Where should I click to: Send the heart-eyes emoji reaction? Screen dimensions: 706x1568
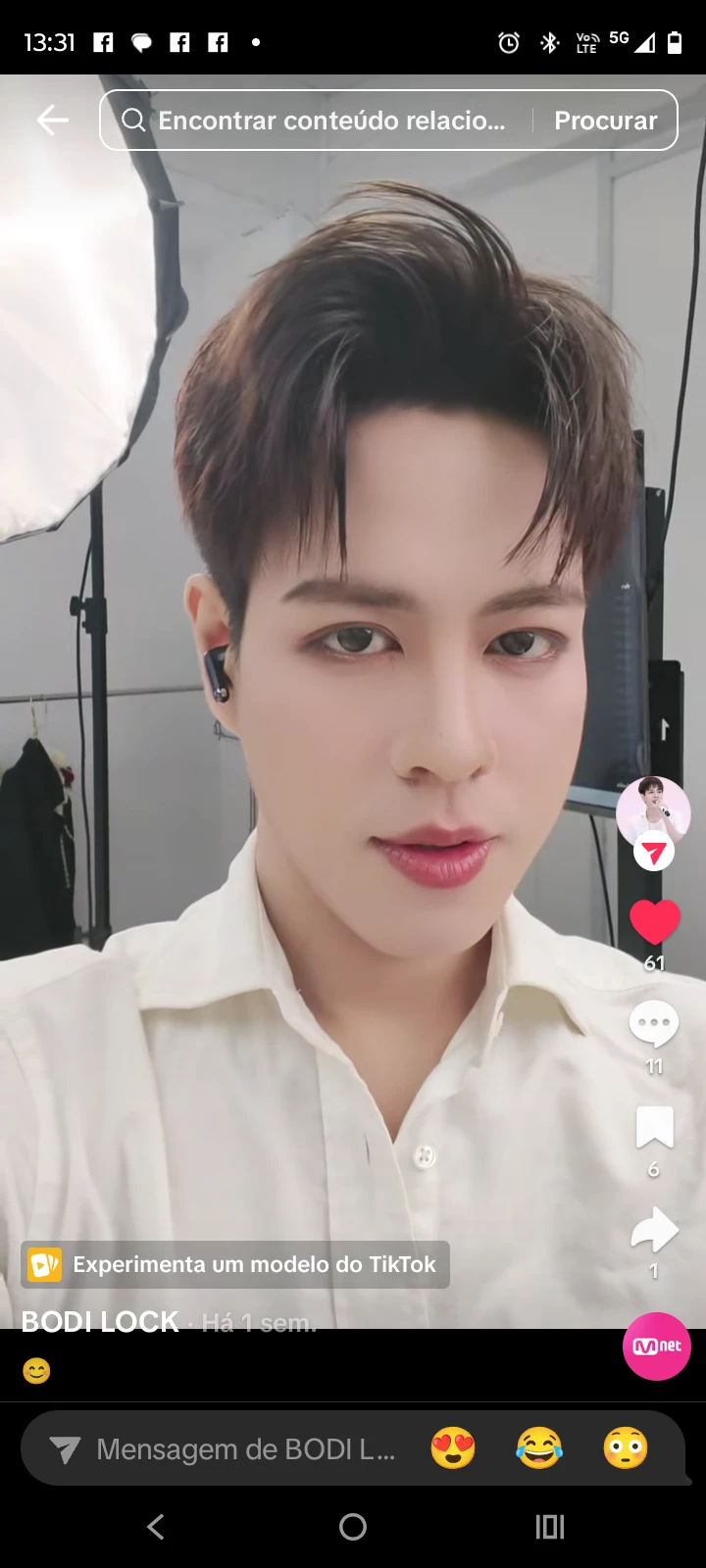pos(453,1448)
